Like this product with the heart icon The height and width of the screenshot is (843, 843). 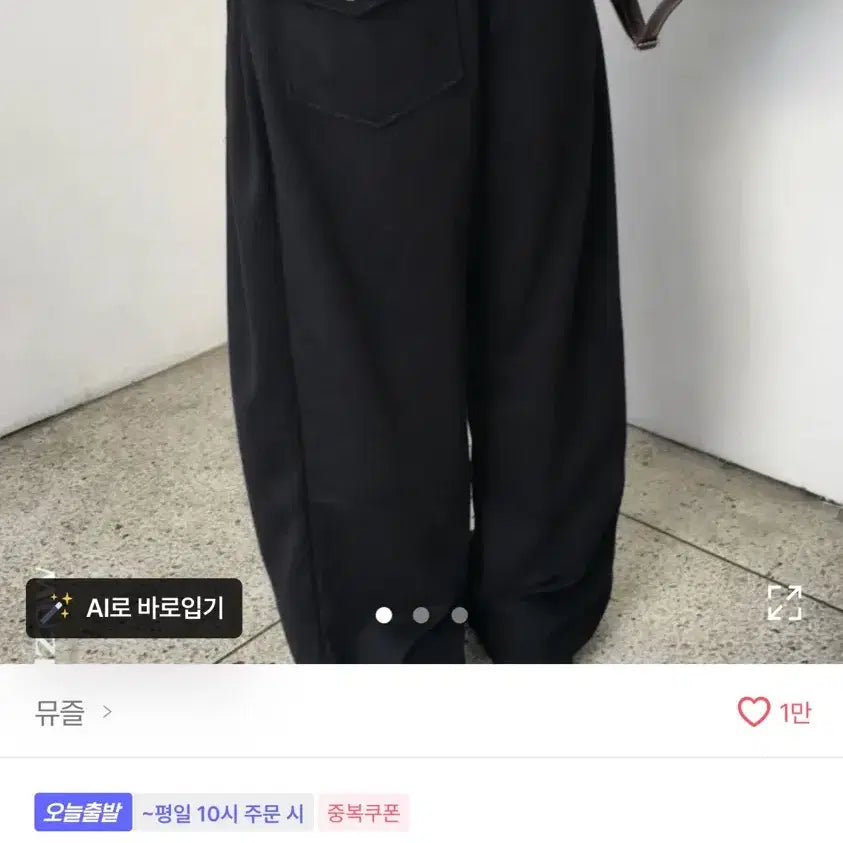tap(753, 712)
